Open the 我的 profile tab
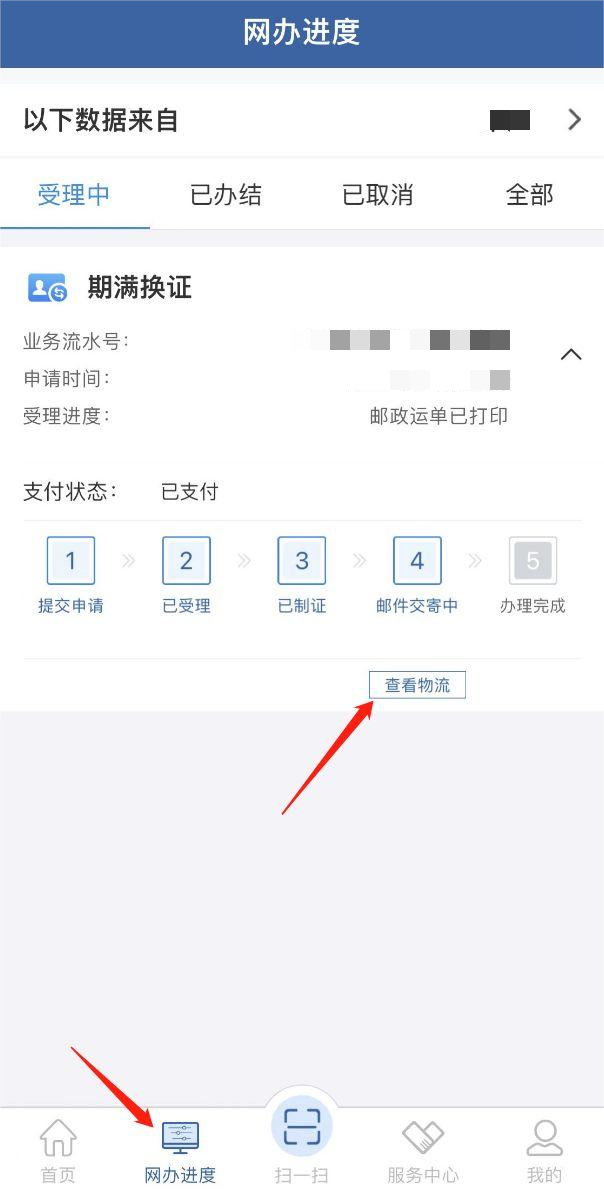This screenshot has width=604, height=1203. 544,1152
